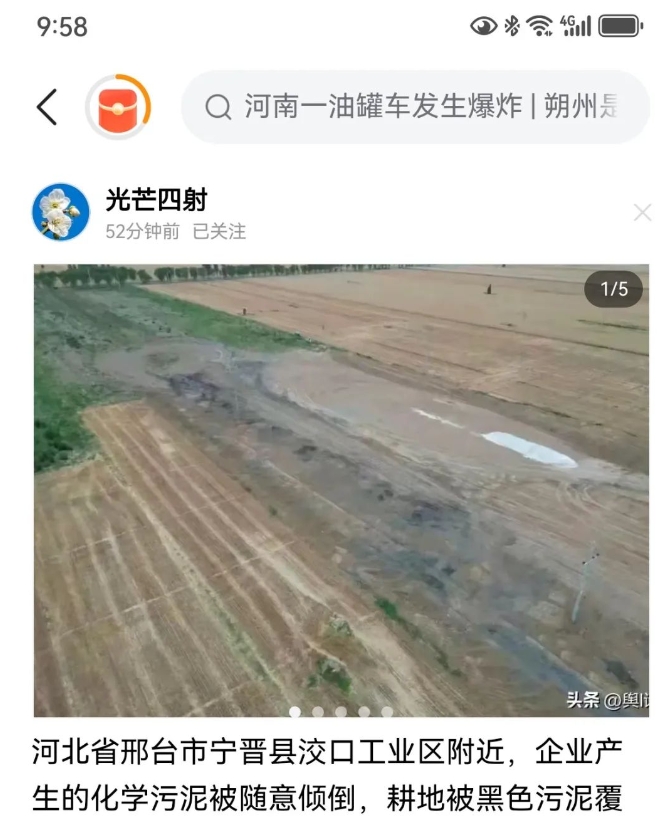The image size is (657, 821).
Task: Open the red envelope reward icon
Action: [119, 107]
